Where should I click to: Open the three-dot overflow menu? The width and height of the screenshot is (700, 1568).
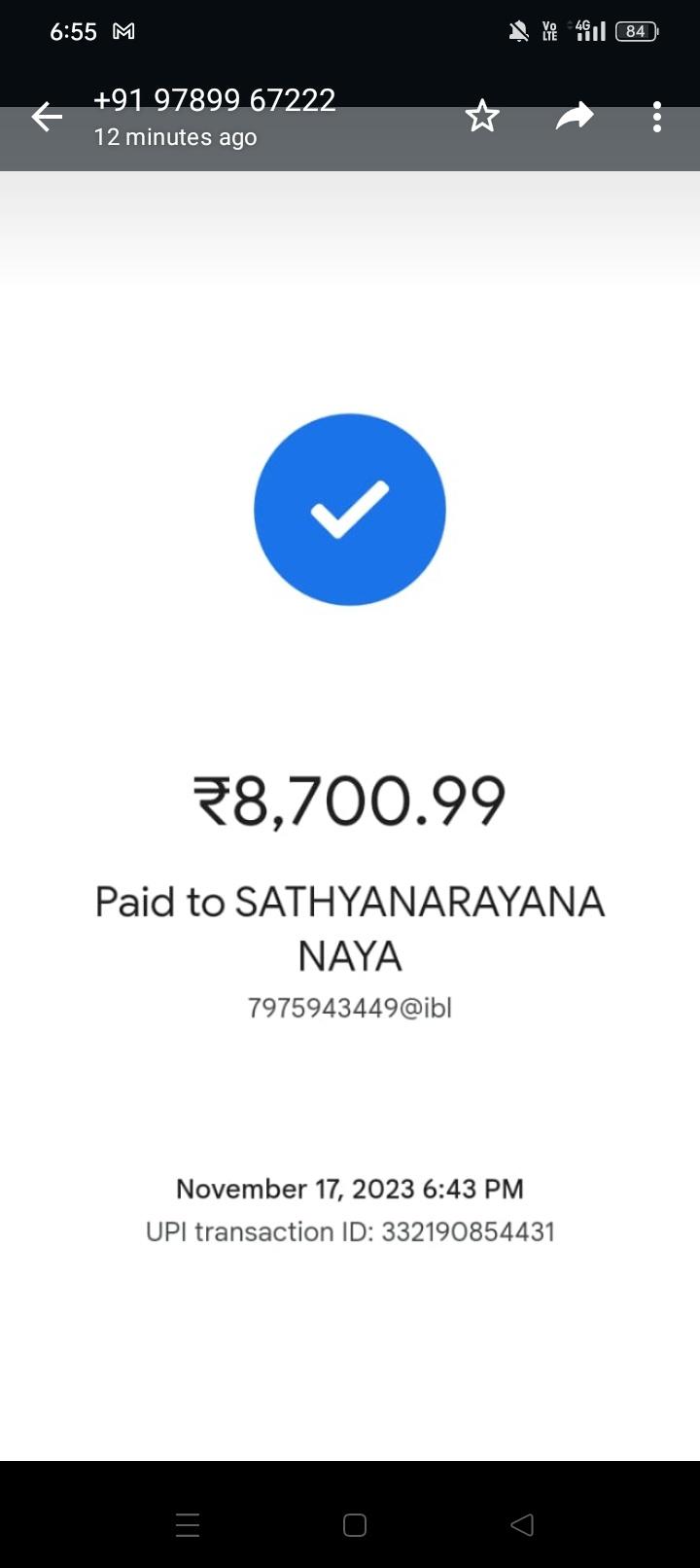point(657,118)
